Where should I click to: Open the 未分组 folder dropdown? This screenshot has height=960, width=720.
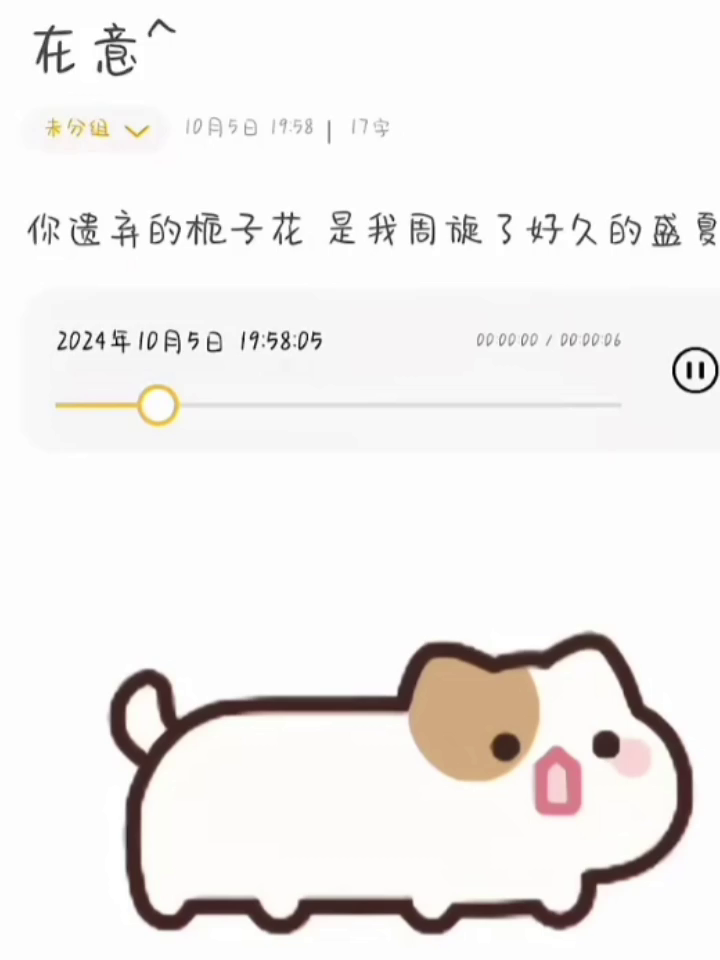tap(96, 130)
